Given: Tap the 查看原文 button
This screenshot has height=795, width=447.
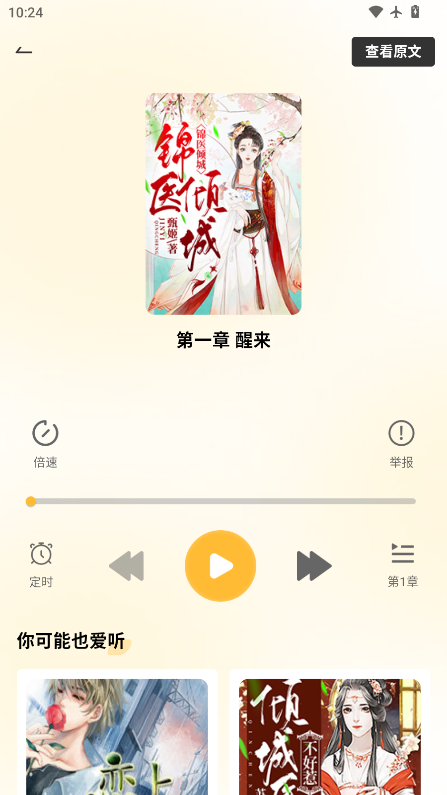Looking at the screenshot, I should [393, 52].
